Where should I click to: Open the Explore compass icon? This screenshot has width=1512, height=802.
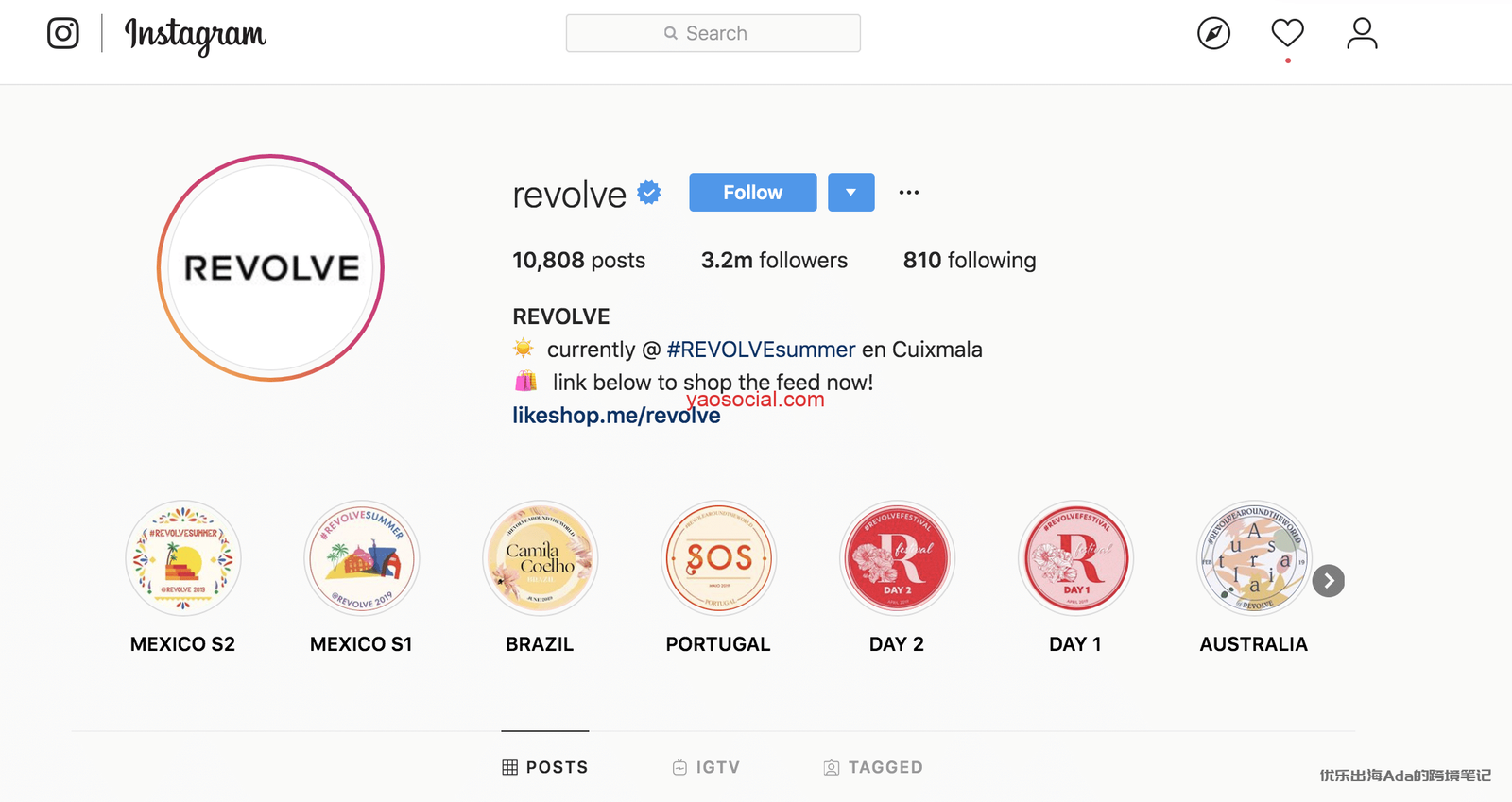pyautogui.click(x=1213, y=34)
